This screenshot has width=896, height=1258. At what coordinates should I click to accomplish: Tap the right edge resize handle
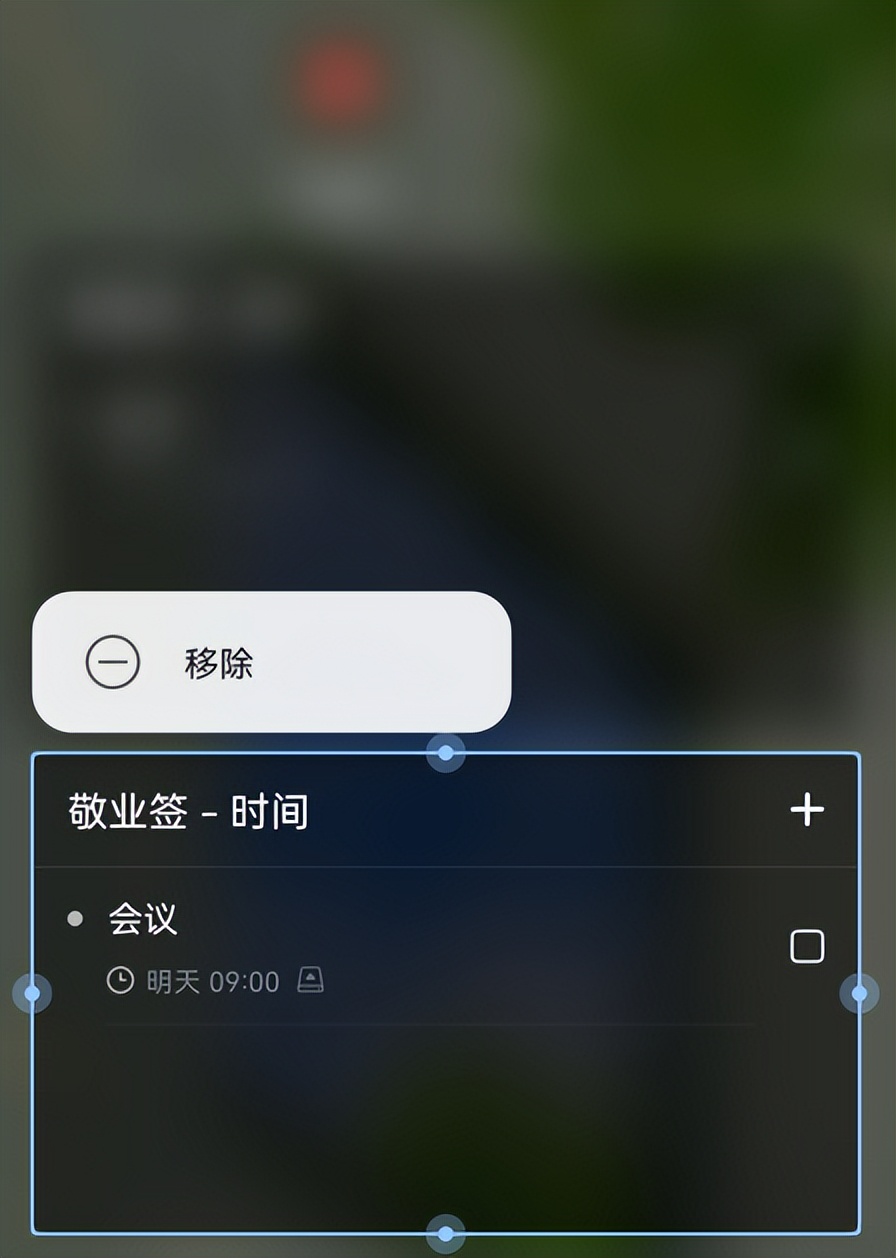[x=860, y=992]
